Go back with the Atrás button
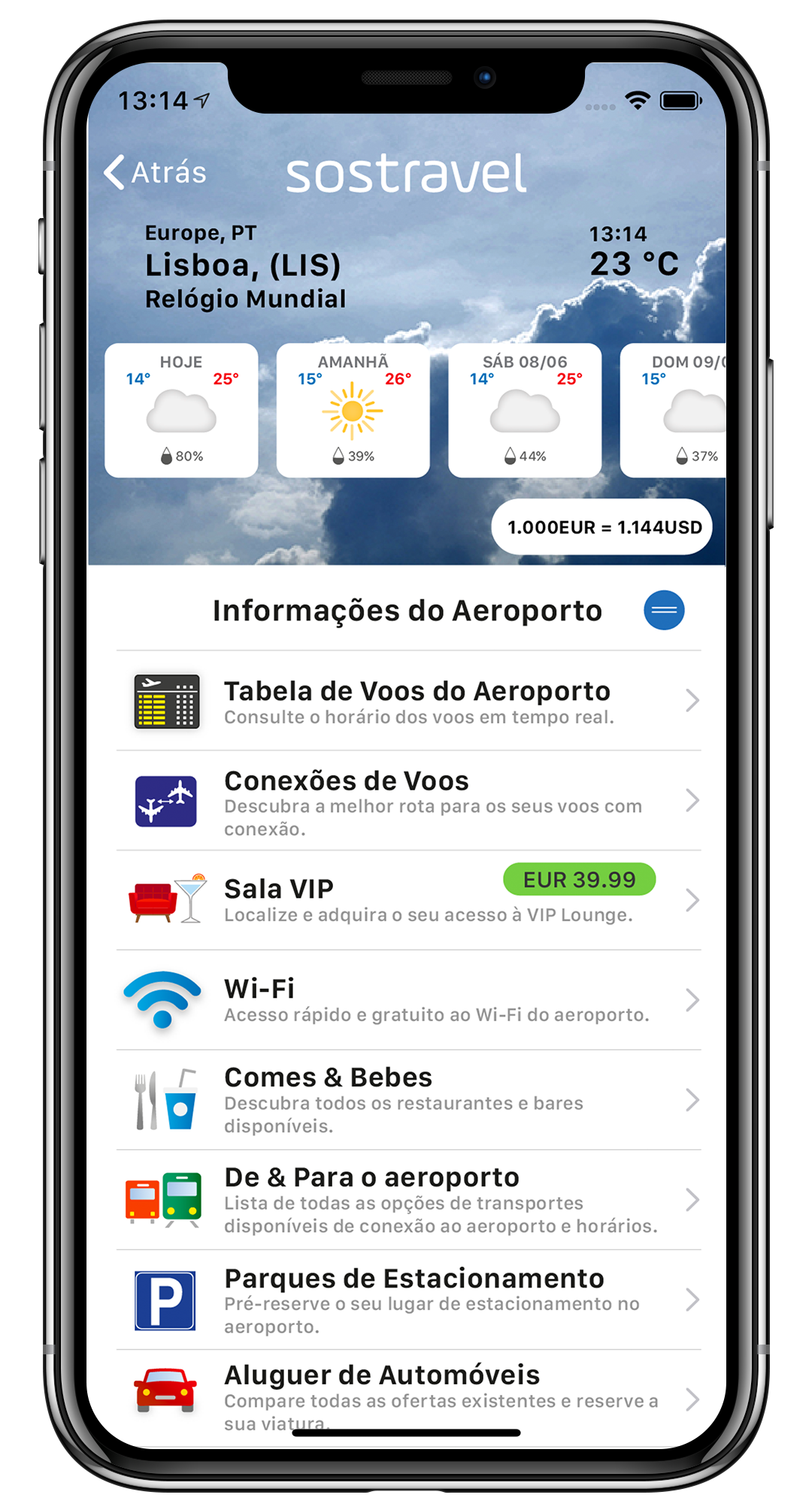The image size is (812, 1510). click(x=156, y=172)
